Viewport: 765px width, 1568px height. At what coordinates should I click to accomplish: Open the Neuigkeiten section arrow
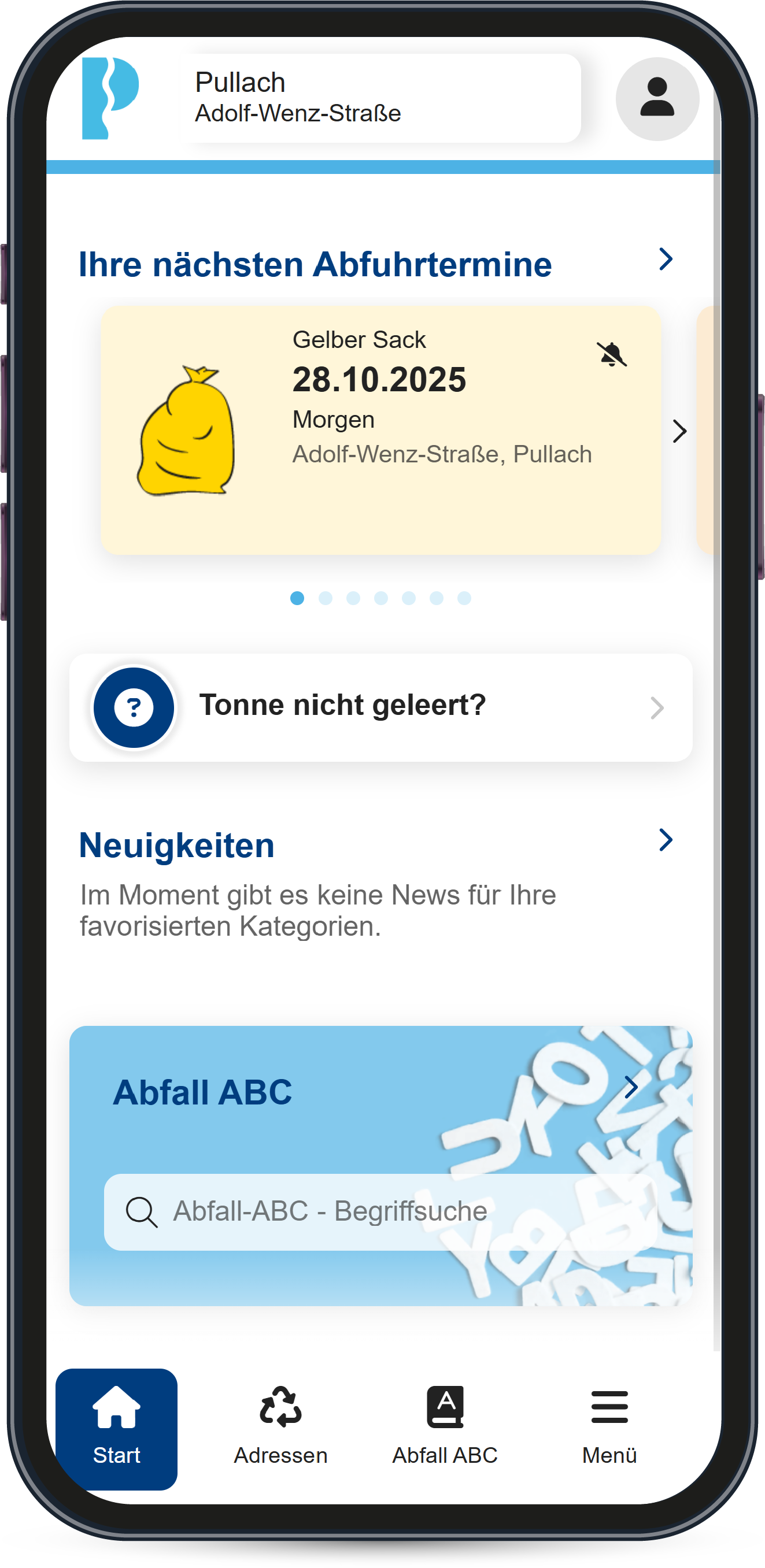point(666,840)
